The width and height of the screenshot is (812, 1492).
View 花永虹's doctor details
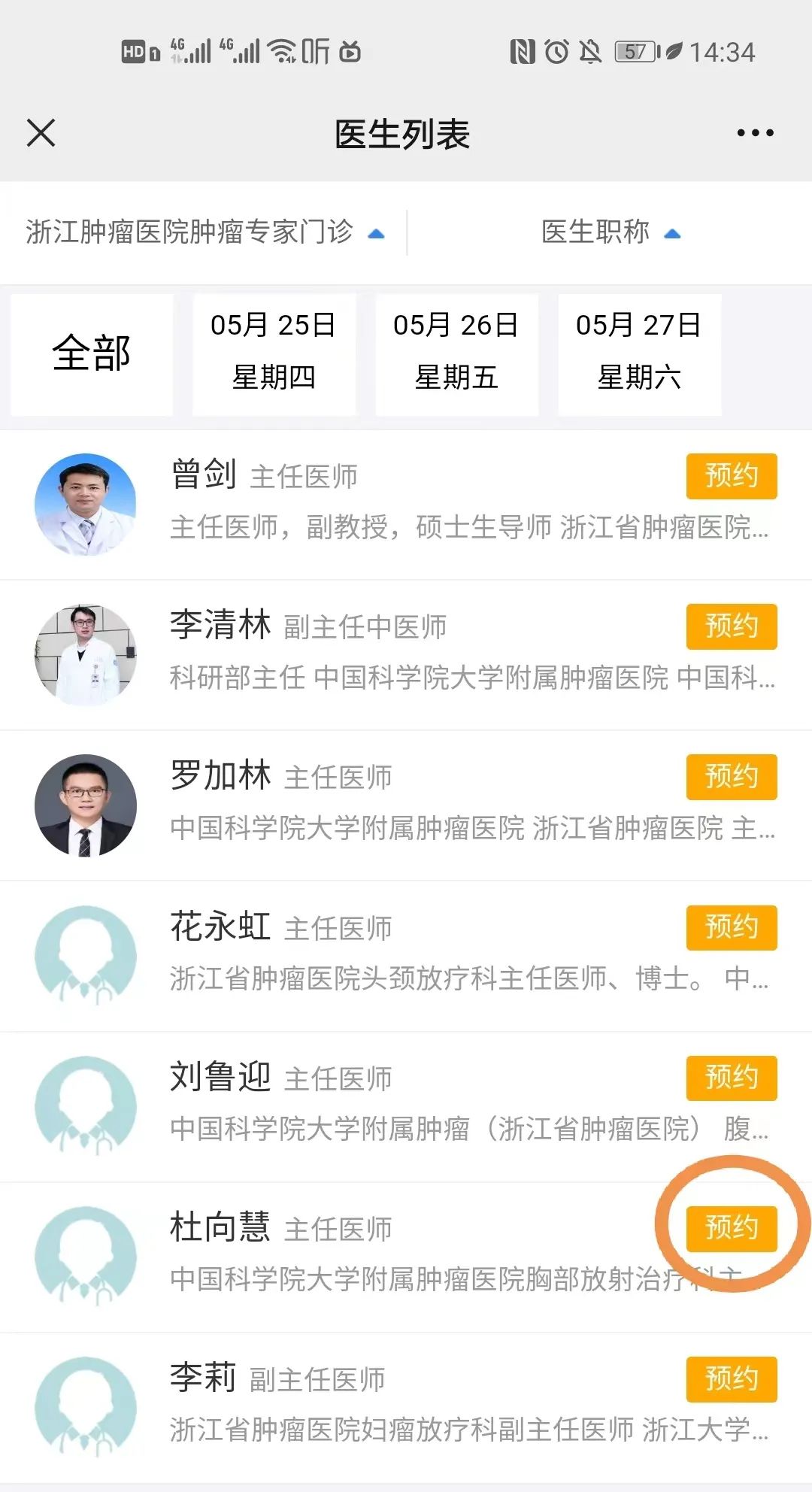click(x=376, y=957)
